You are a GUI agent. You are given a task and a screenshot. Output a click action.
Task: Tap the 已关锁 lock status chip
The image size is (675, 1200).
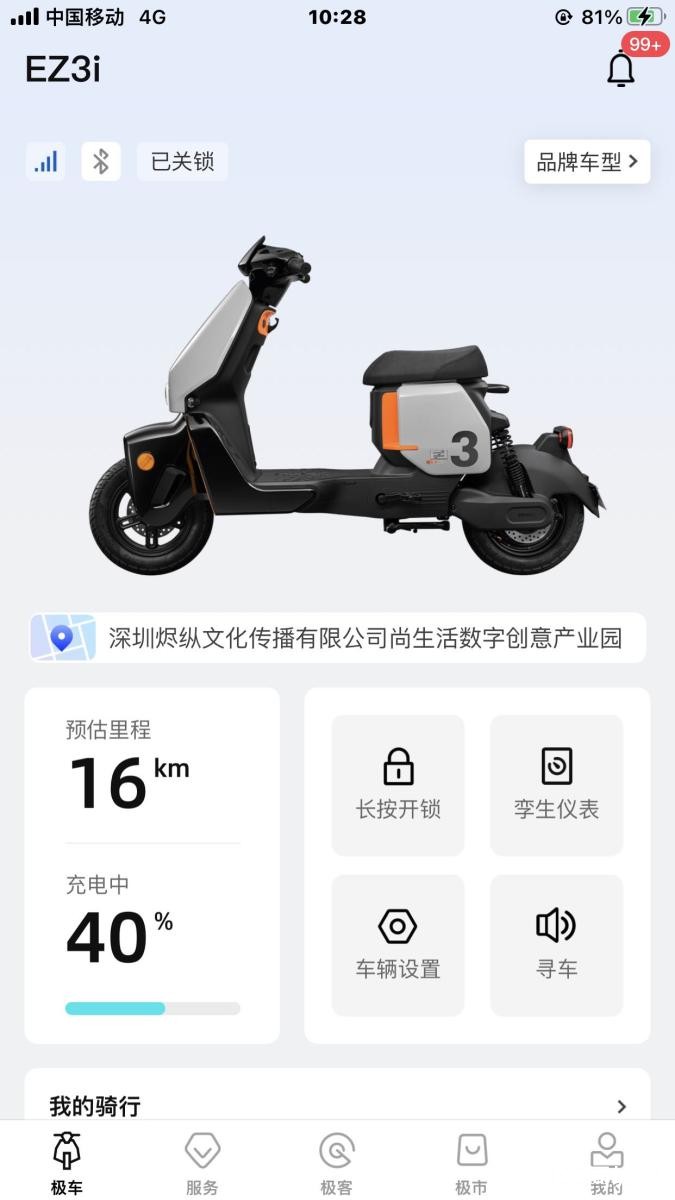coord(182,162)
